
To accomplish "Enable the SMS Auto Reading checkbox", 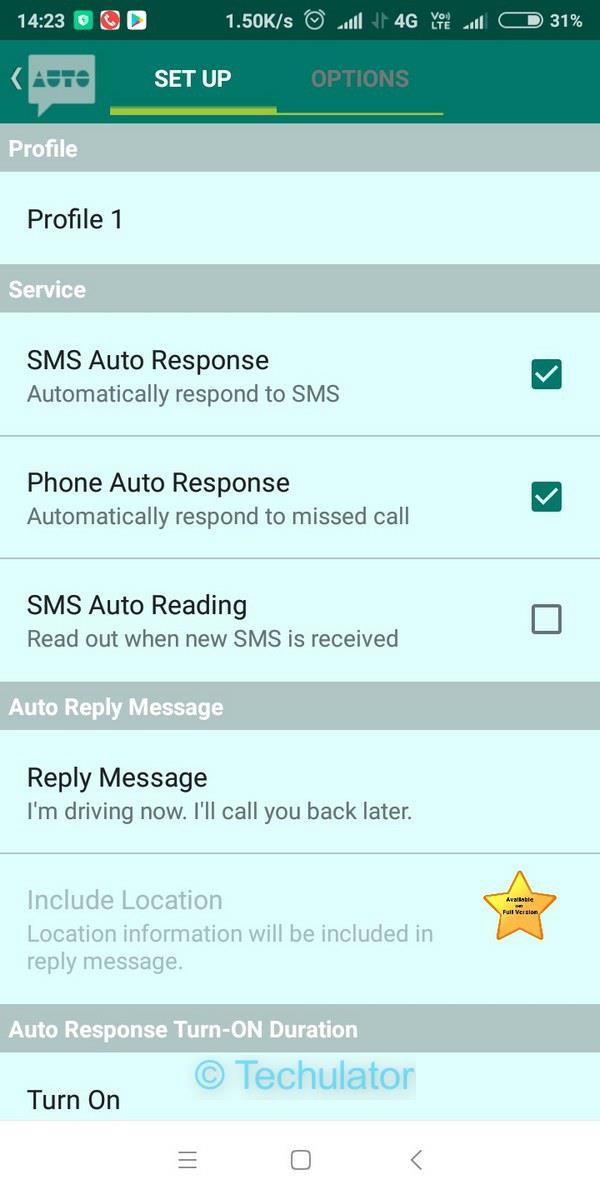I will (546, 620).
